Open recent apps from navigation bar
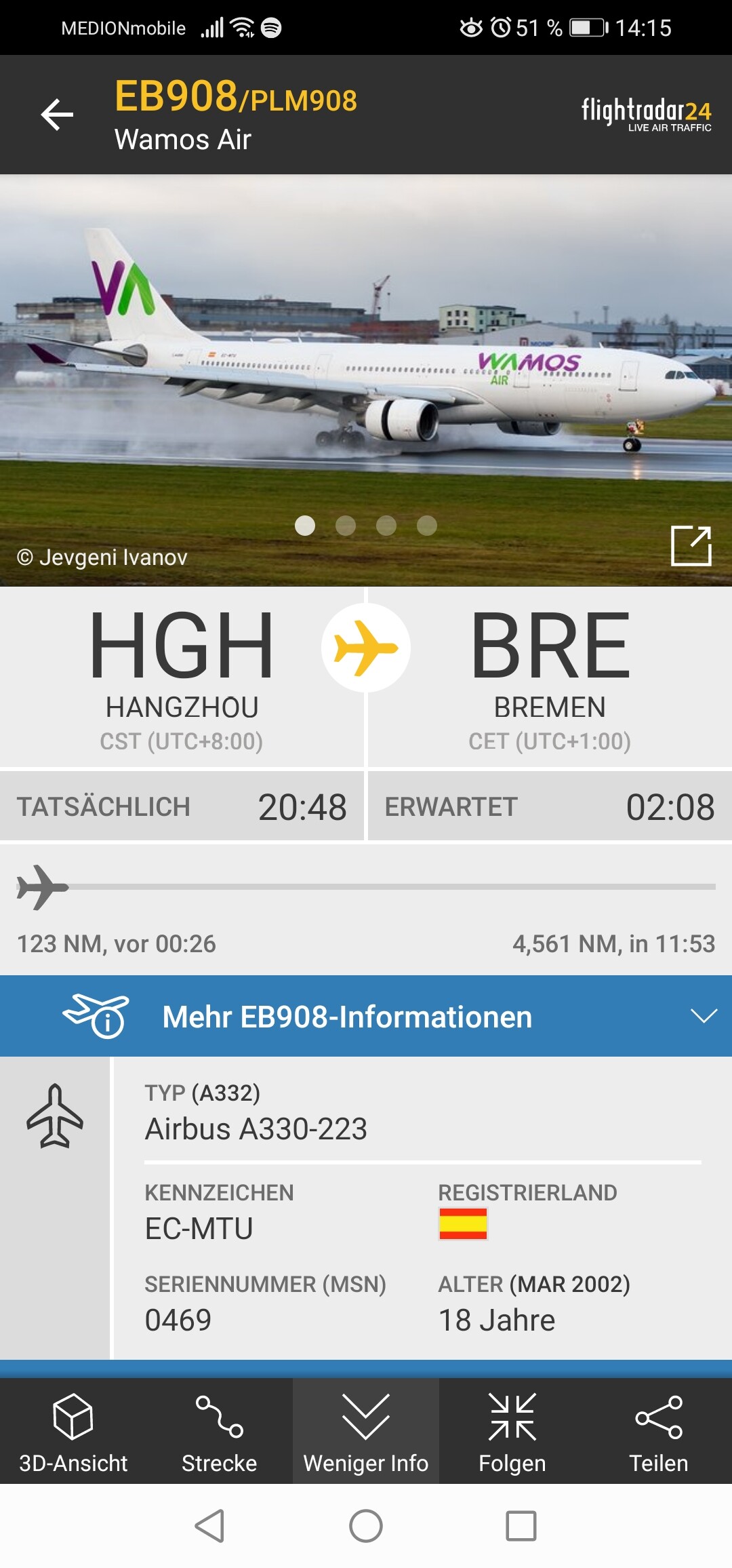This screenshot has height=1568, width=732. coord(521,1526)
